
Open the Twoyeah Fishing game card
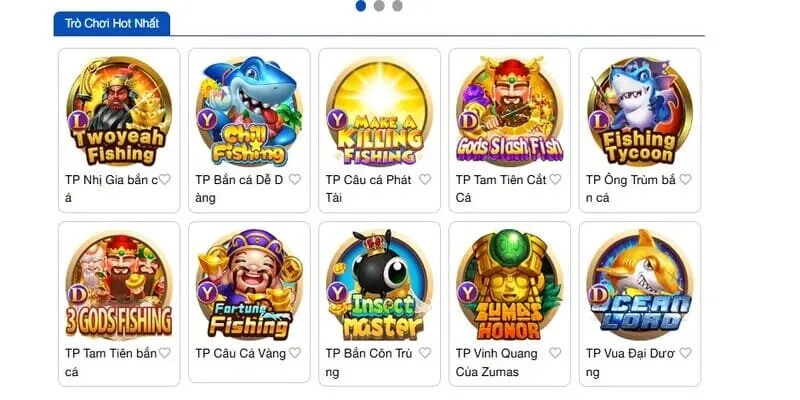point(119,112)
